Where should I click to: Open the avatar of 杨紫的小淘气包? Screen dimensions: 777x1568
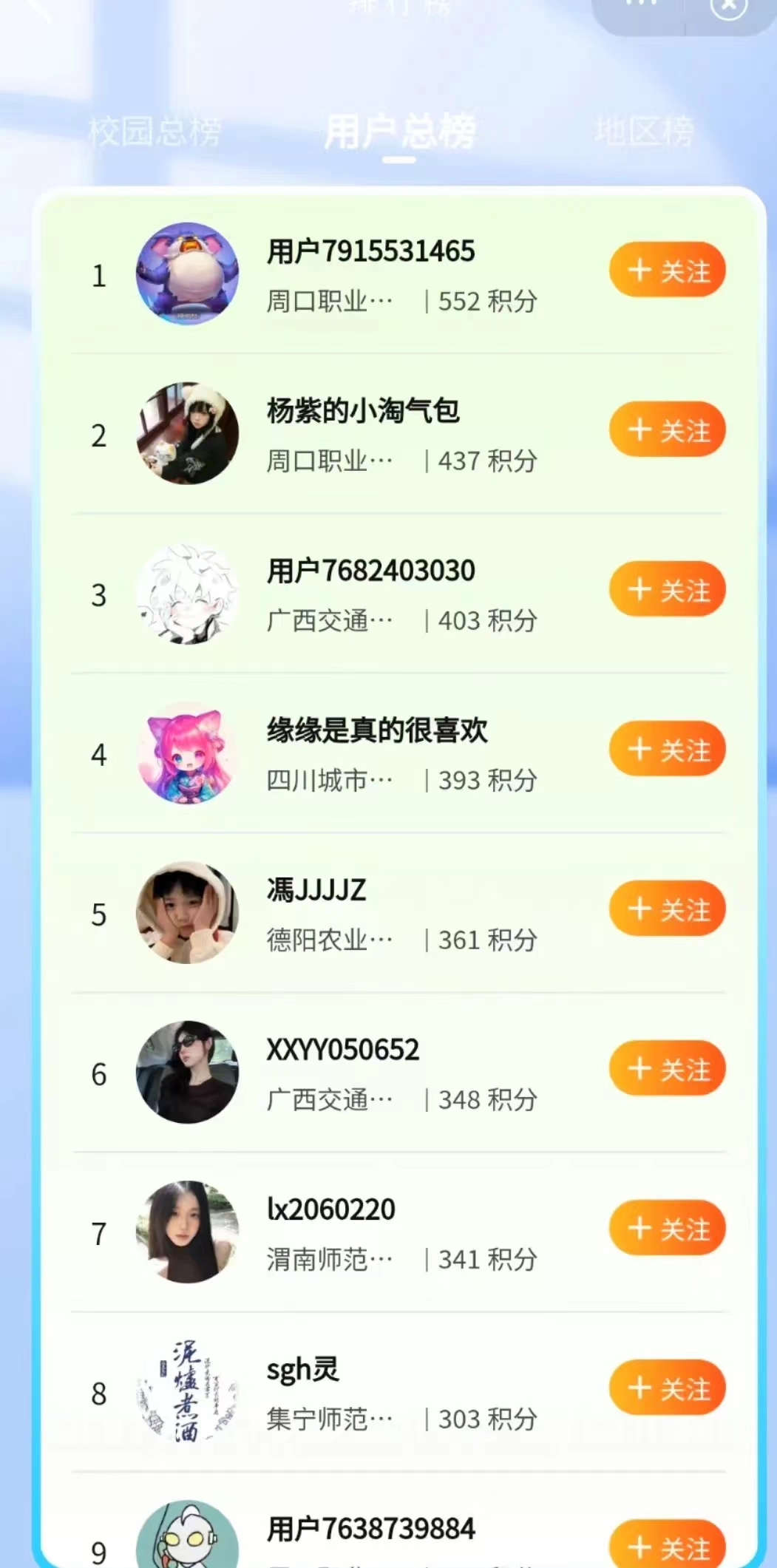point(187,433)
